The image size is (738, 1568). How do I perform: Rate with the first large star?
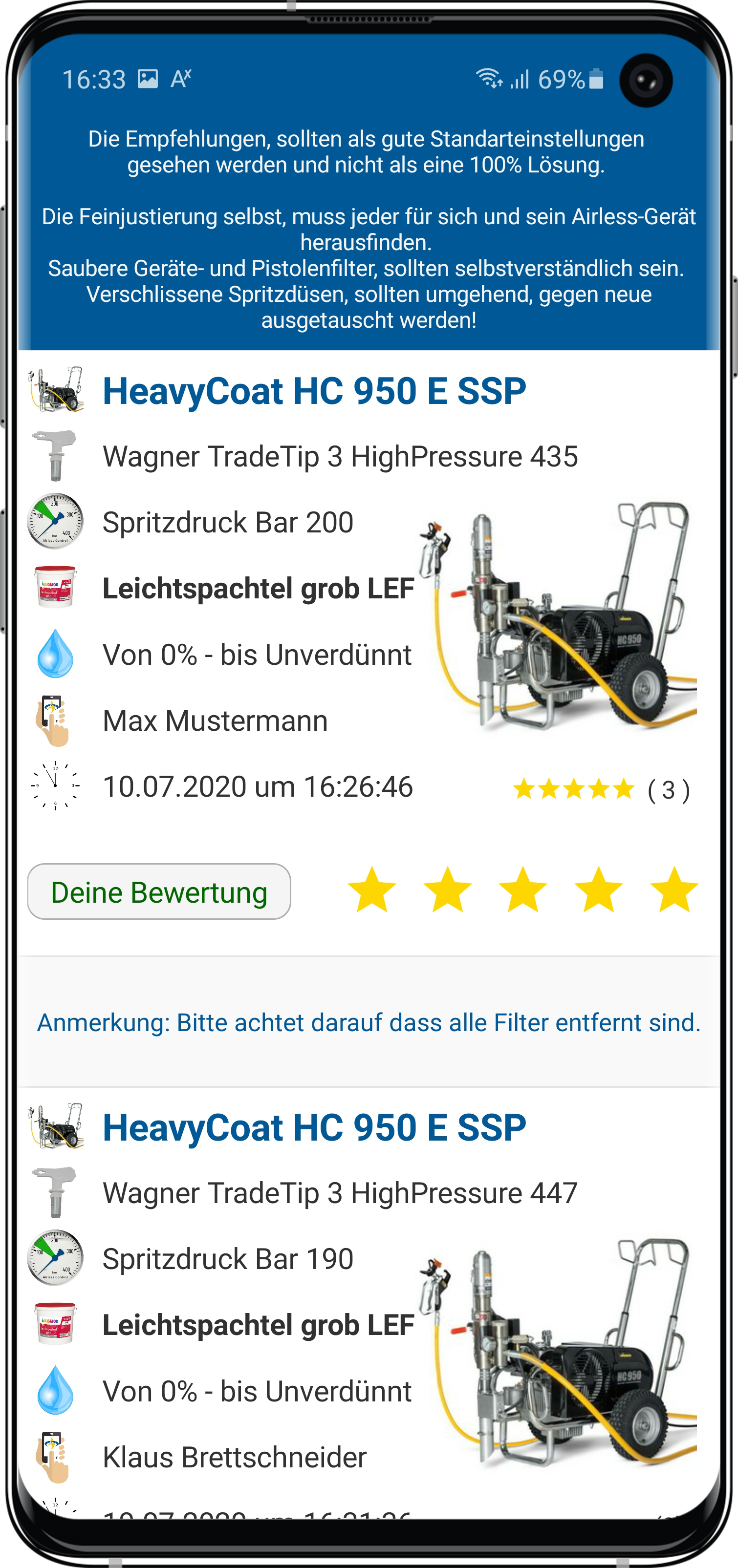coord(371,890)
